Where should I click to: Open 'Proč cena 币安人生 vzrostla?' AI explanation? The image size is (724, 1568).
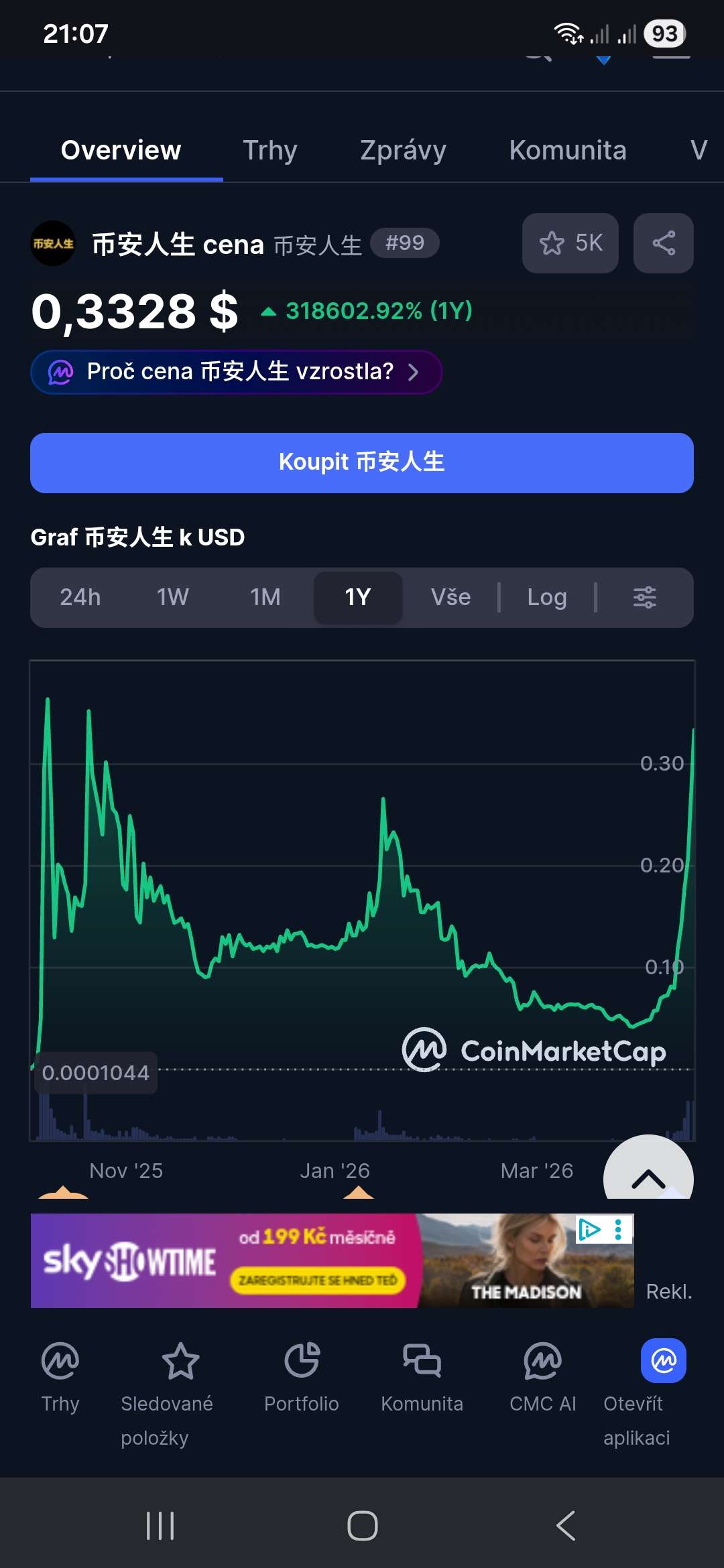click(236, 372)
